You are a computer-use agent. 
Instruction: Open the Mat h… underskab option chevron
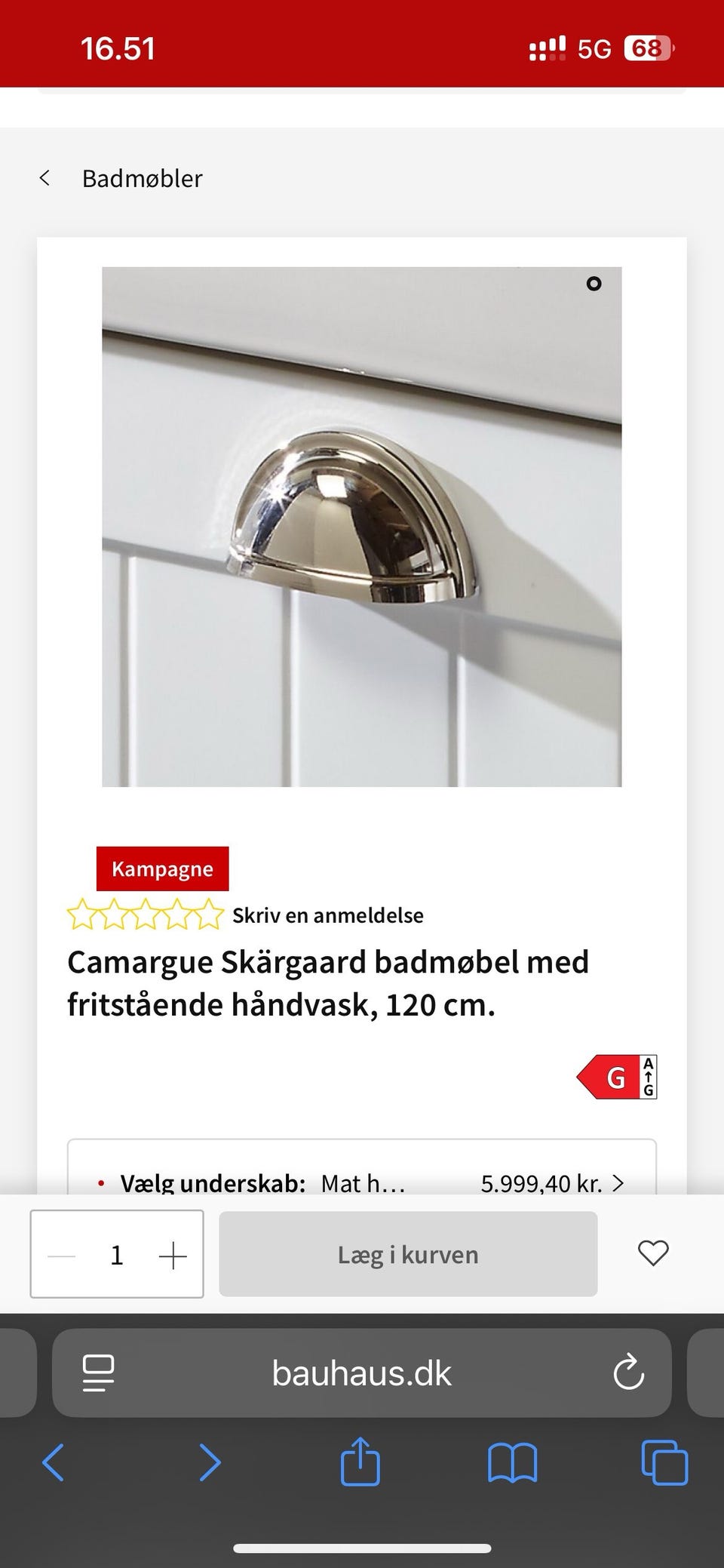(618, 1183)
